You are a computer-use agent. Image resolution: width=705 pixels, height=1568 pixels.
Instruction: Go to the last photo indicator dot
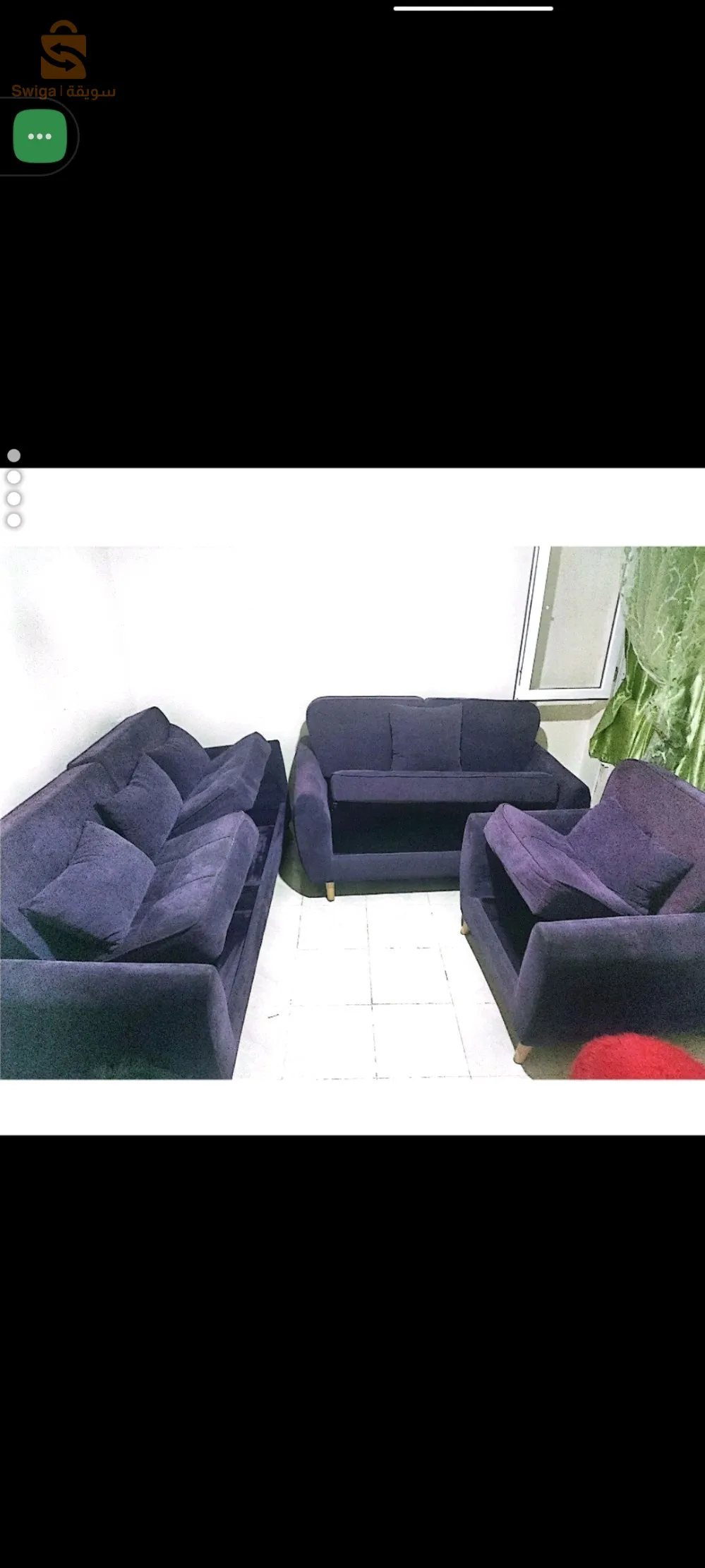tap(13, 520)
